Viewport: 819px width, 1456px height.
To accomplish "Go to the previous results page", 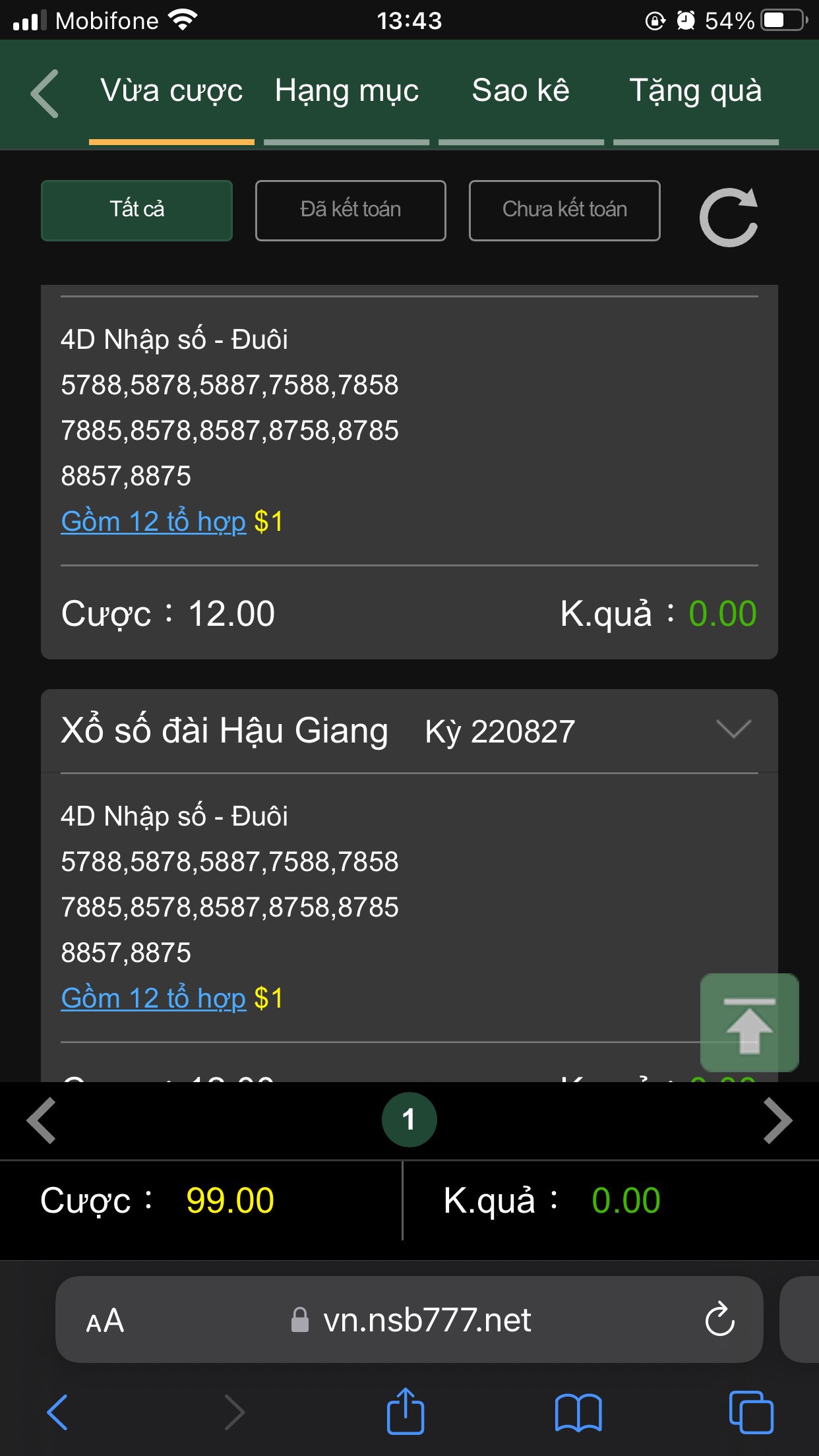I will click(x=41, y=1120).
